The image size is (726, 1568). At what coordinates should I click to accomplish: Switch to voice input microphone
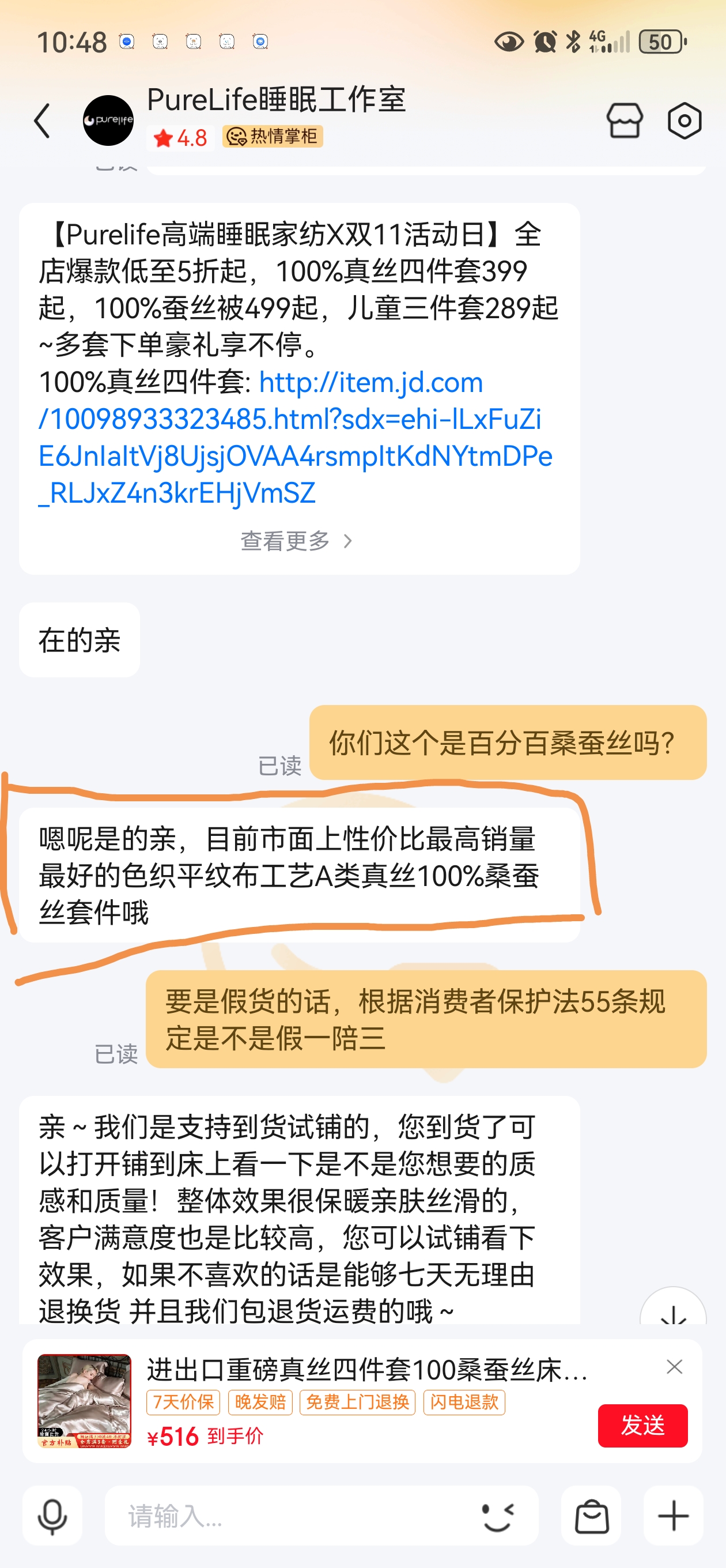tap(52, 1516)
